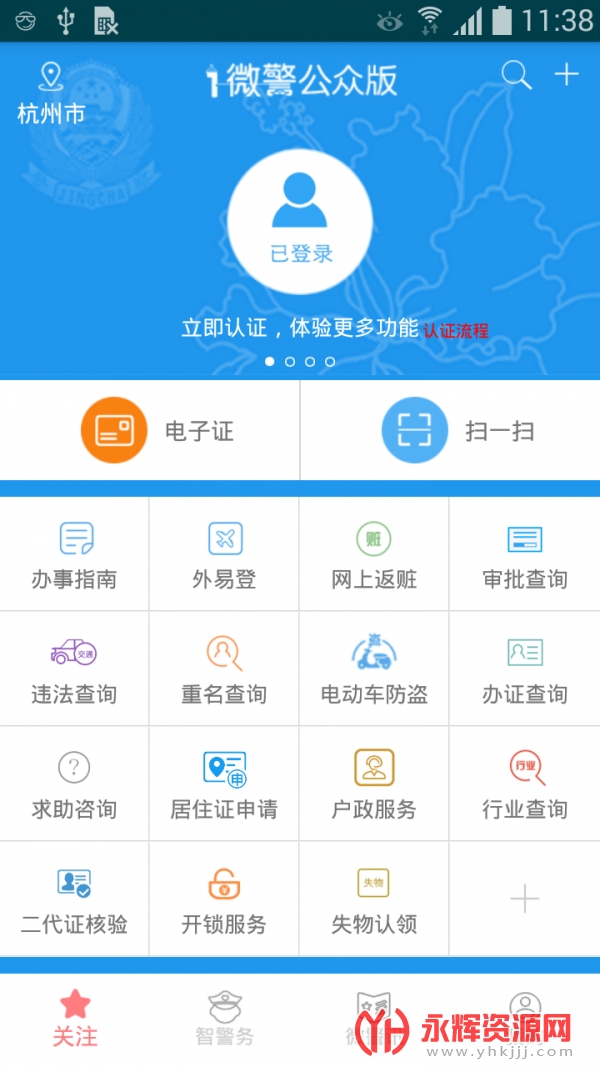Change the city from 杭州市

point(50,95)
